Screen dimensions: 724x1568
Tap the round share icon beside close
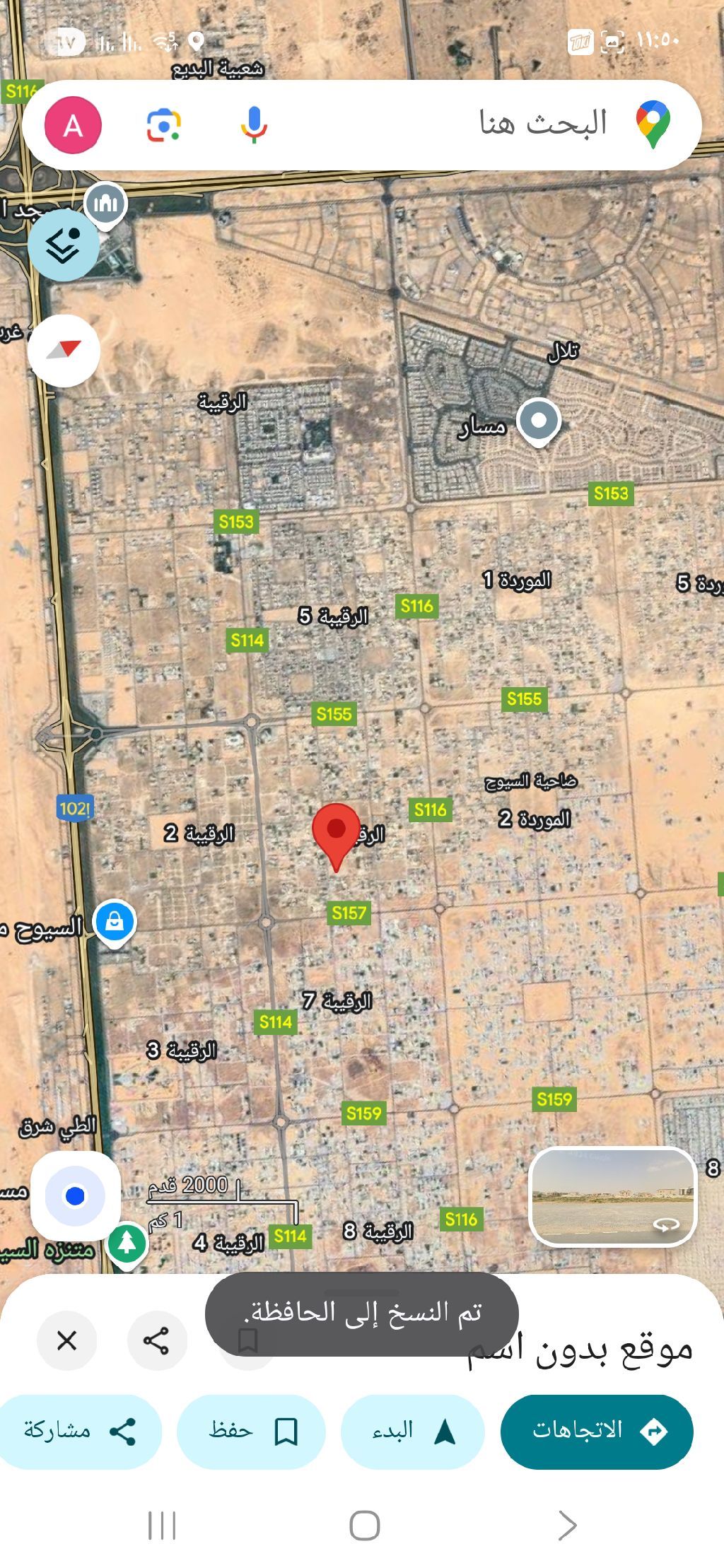[x=156, y=1340]
